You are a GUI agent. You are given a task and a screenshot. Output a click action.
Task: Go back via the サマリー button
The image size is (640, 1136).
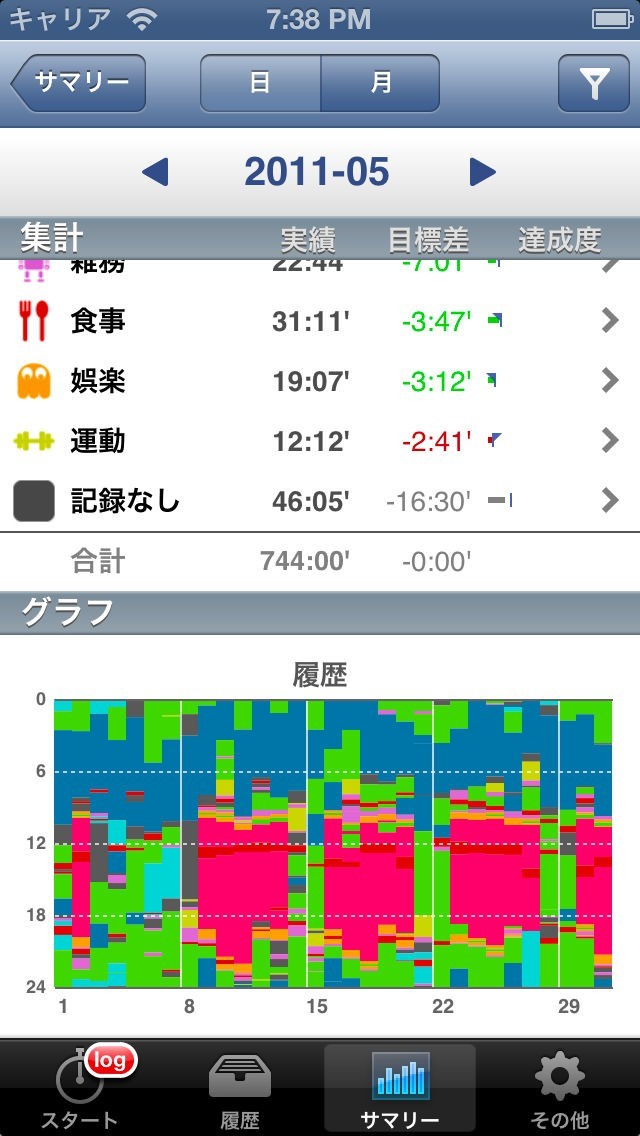79,83
